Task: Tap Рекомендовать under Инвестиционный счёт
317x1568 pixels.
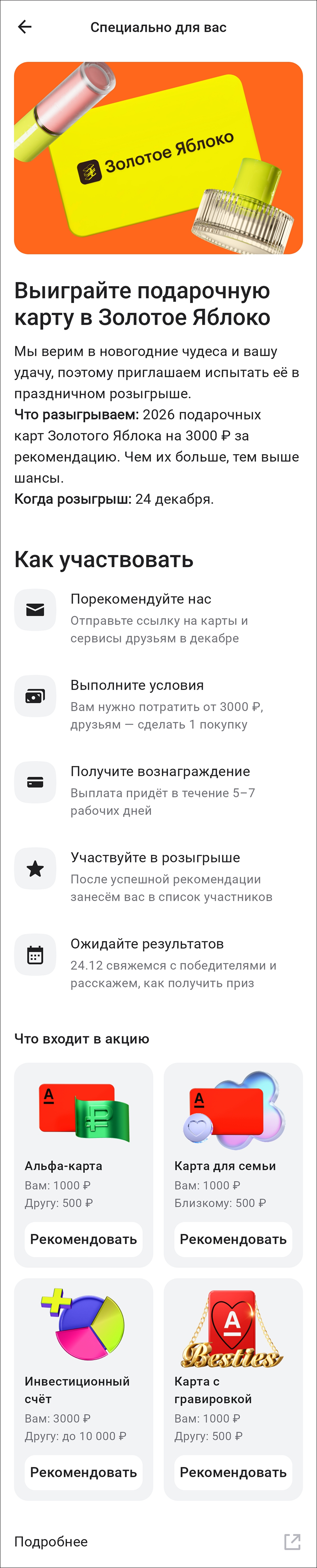Action: click(x=84, y=1472)
